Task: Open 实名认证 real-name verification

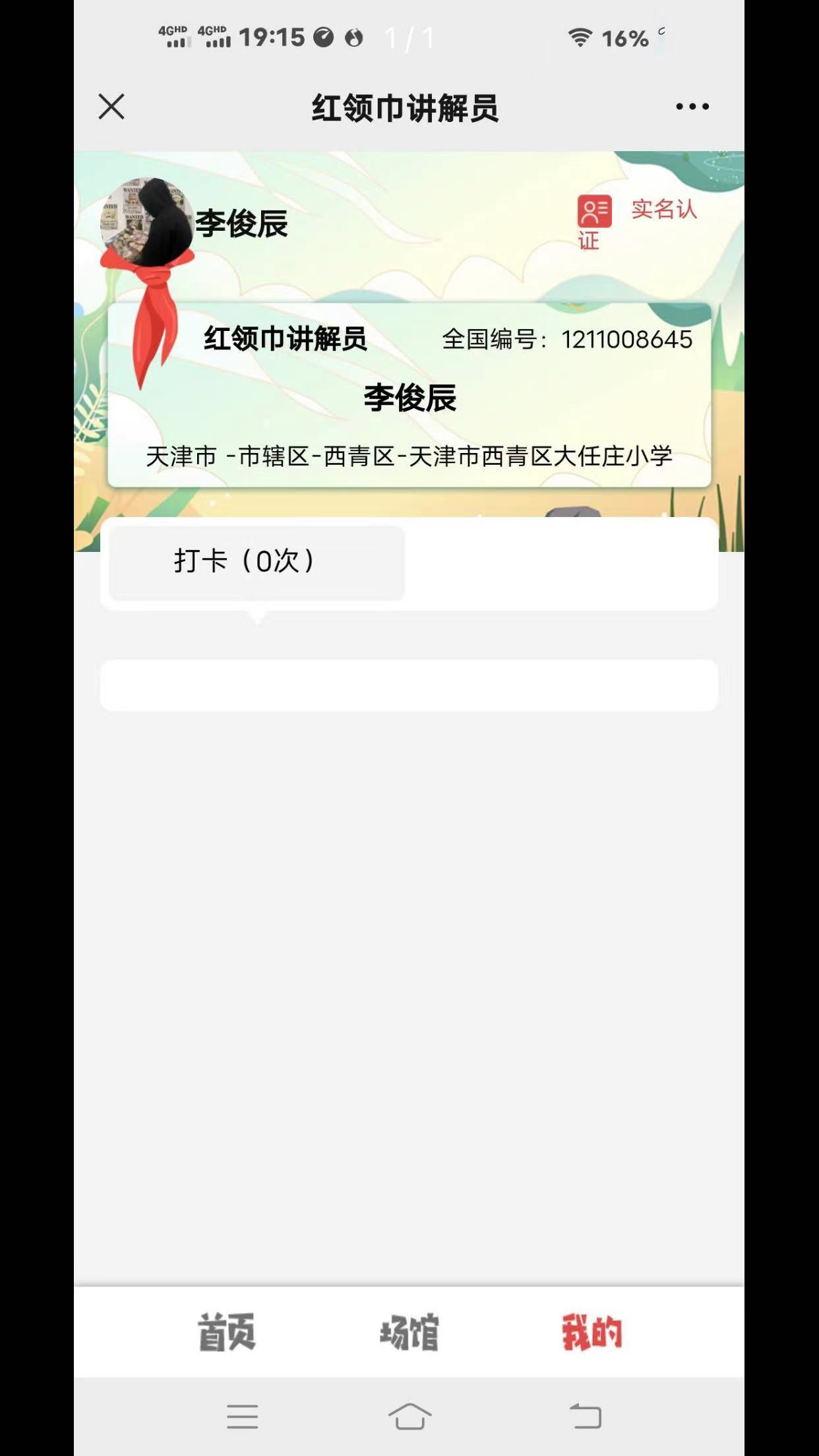Action: click(637, 223)
